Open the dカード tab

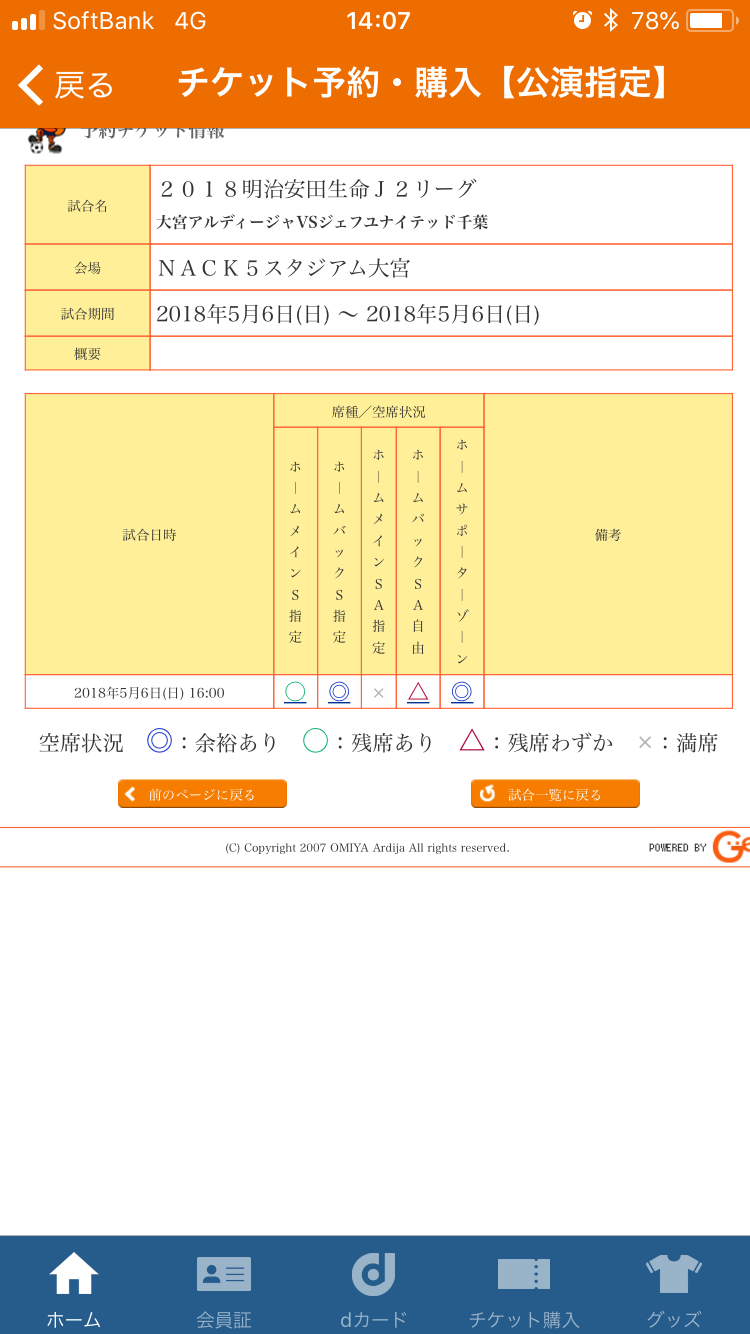(374, 1289)
